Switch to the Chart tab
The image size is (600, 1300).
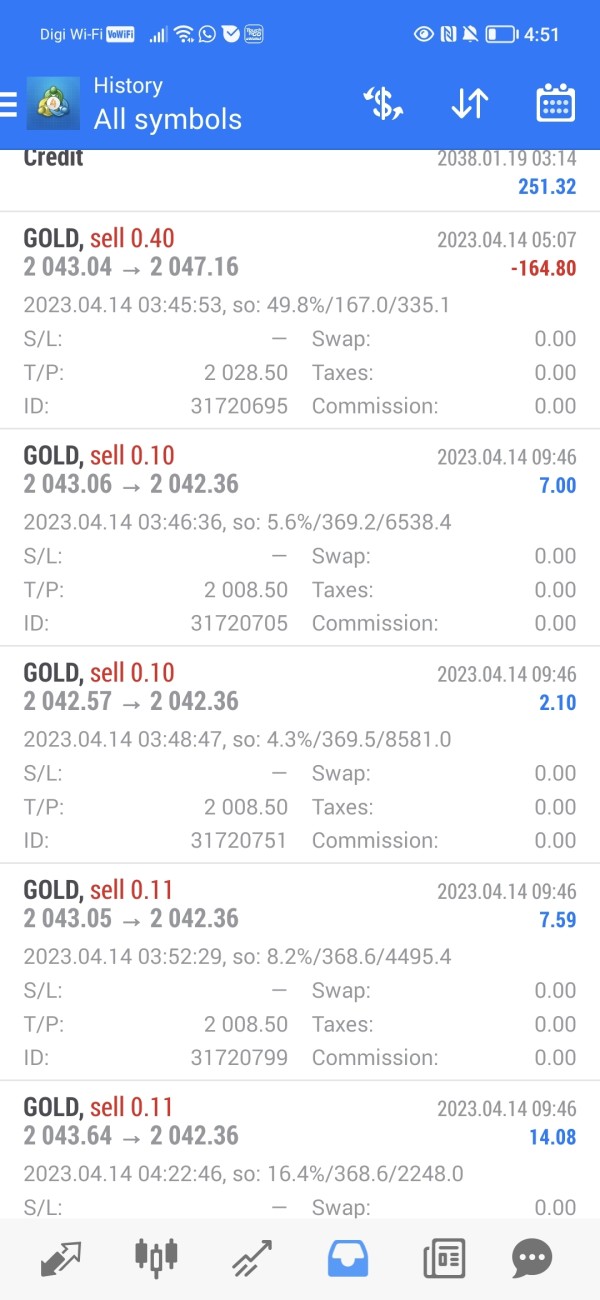click(x=156, y=1257)
